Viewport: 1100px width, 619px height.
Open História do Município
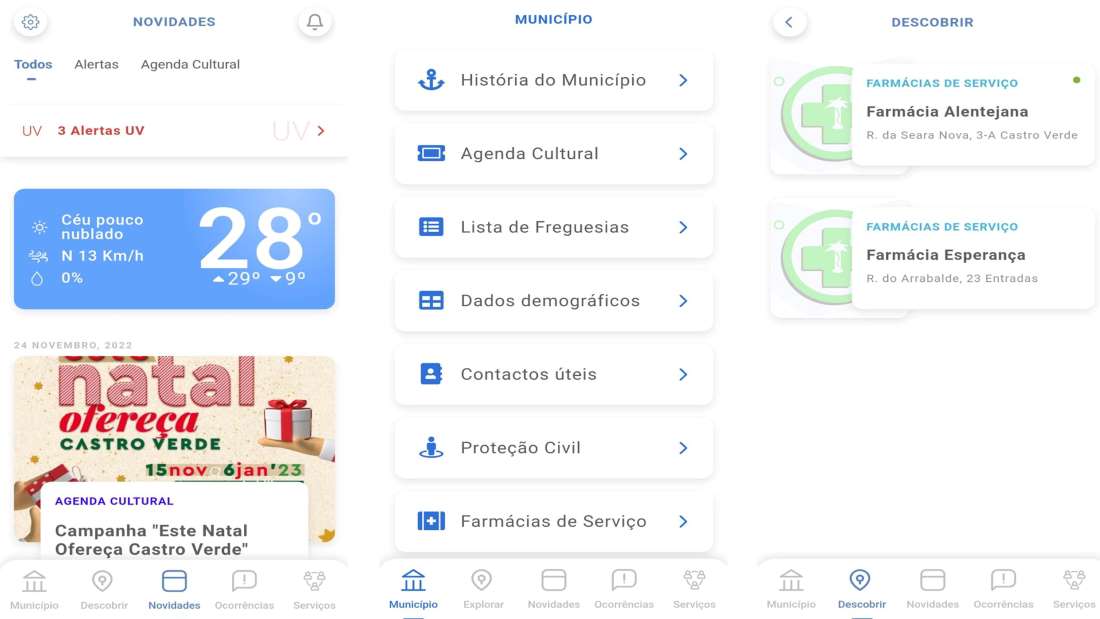point(554,80)
